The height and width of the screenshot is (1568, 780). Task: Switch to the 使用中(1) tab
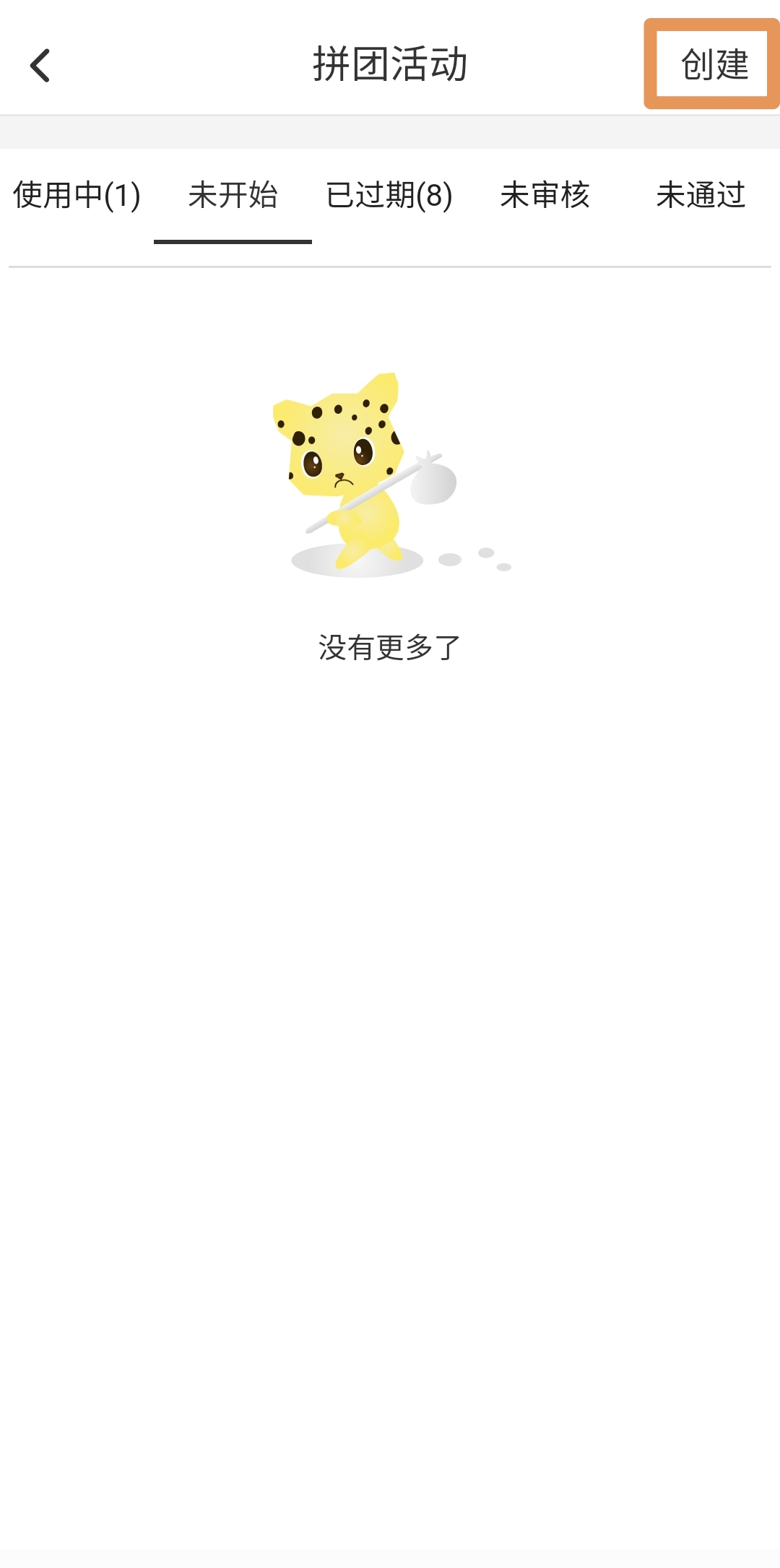coord(77,195)
